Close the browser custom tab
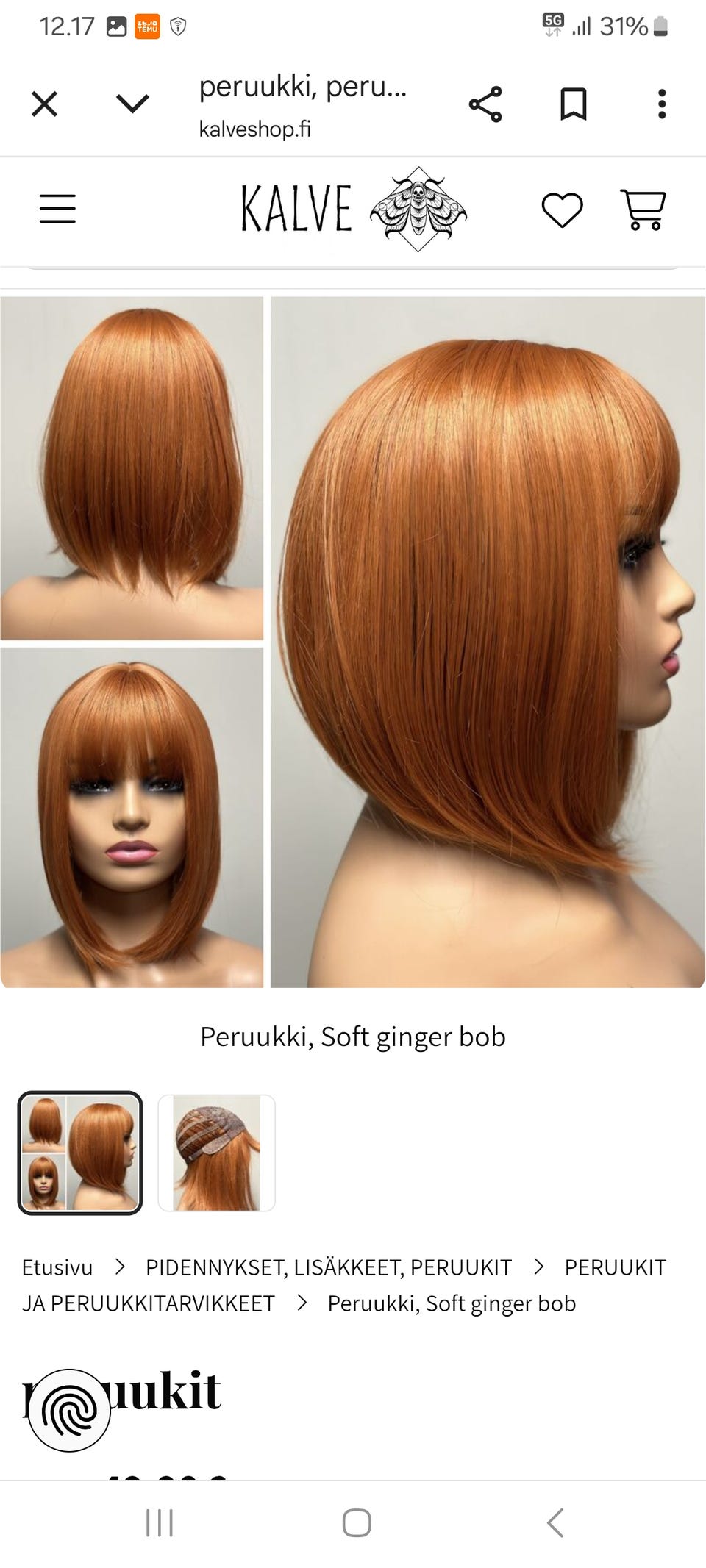Viewport: 706px width, 1568px height. click(x=44, y=104)
